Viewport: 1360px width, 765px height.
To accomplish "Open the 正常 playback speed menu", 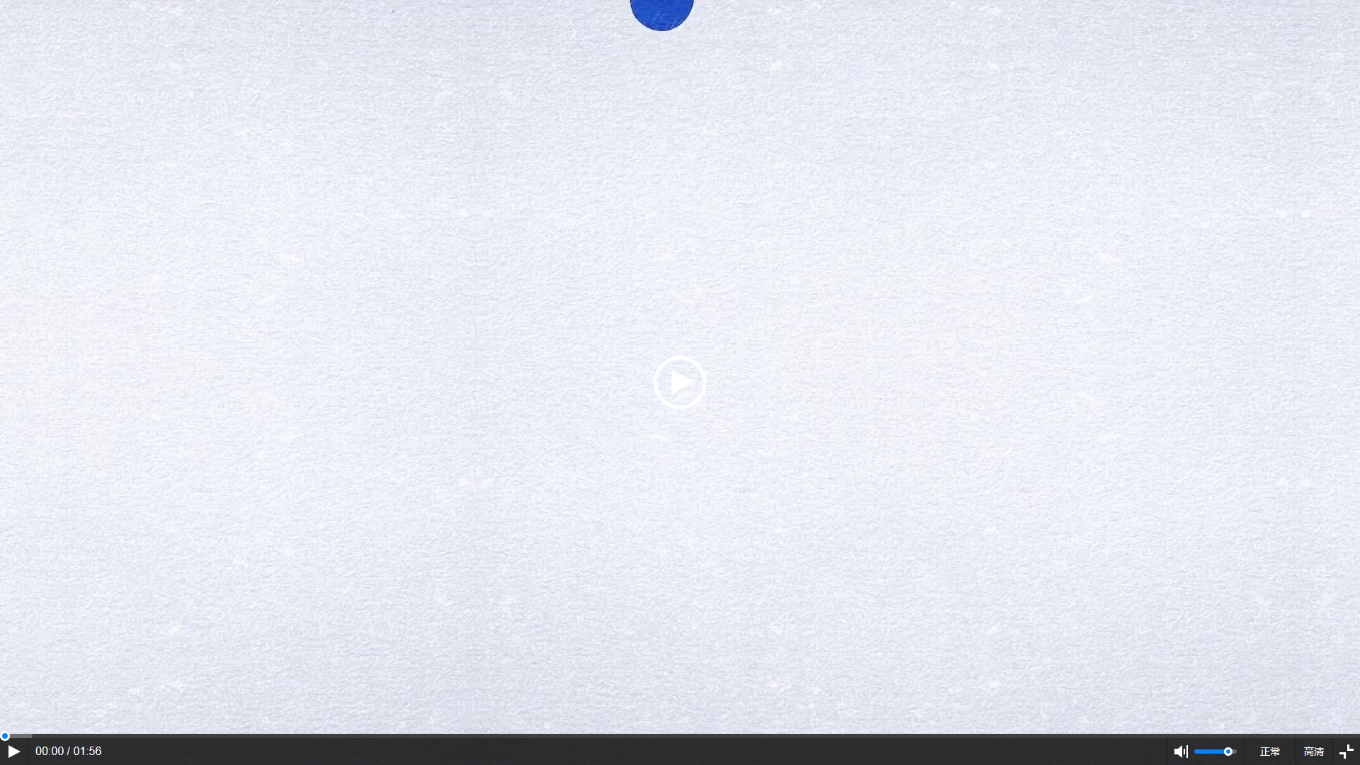I will pyautogui.click(x=1269, y=751).
